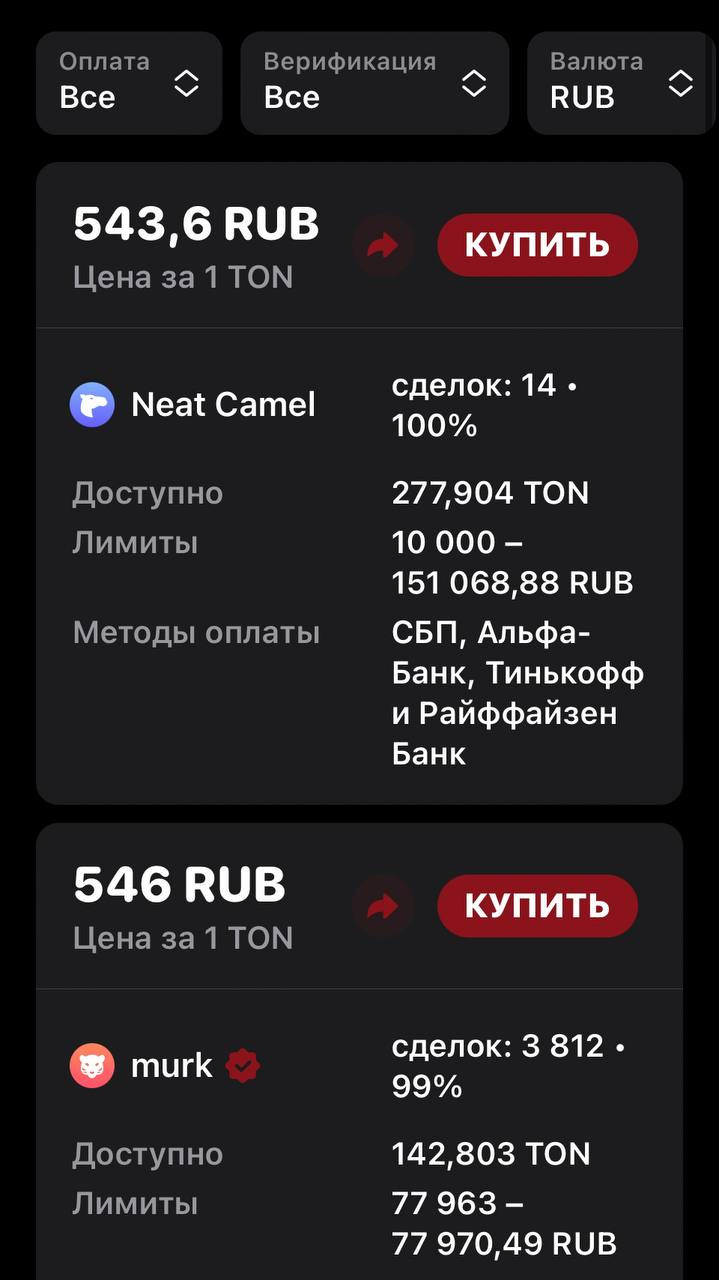Expand the Верификация filter dropdown
This screenshot has width=719, height=1280.
[x=374, y=83]
